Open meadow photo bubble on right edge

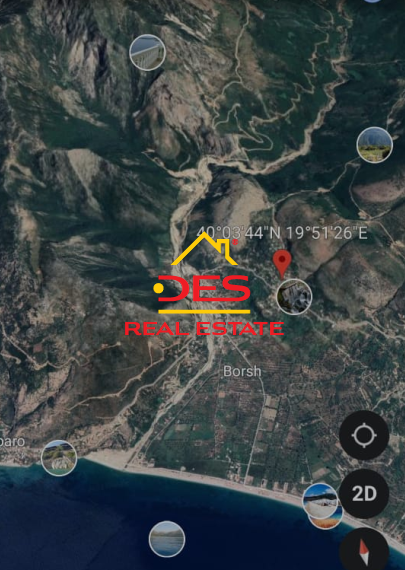(x=374, y=145)
